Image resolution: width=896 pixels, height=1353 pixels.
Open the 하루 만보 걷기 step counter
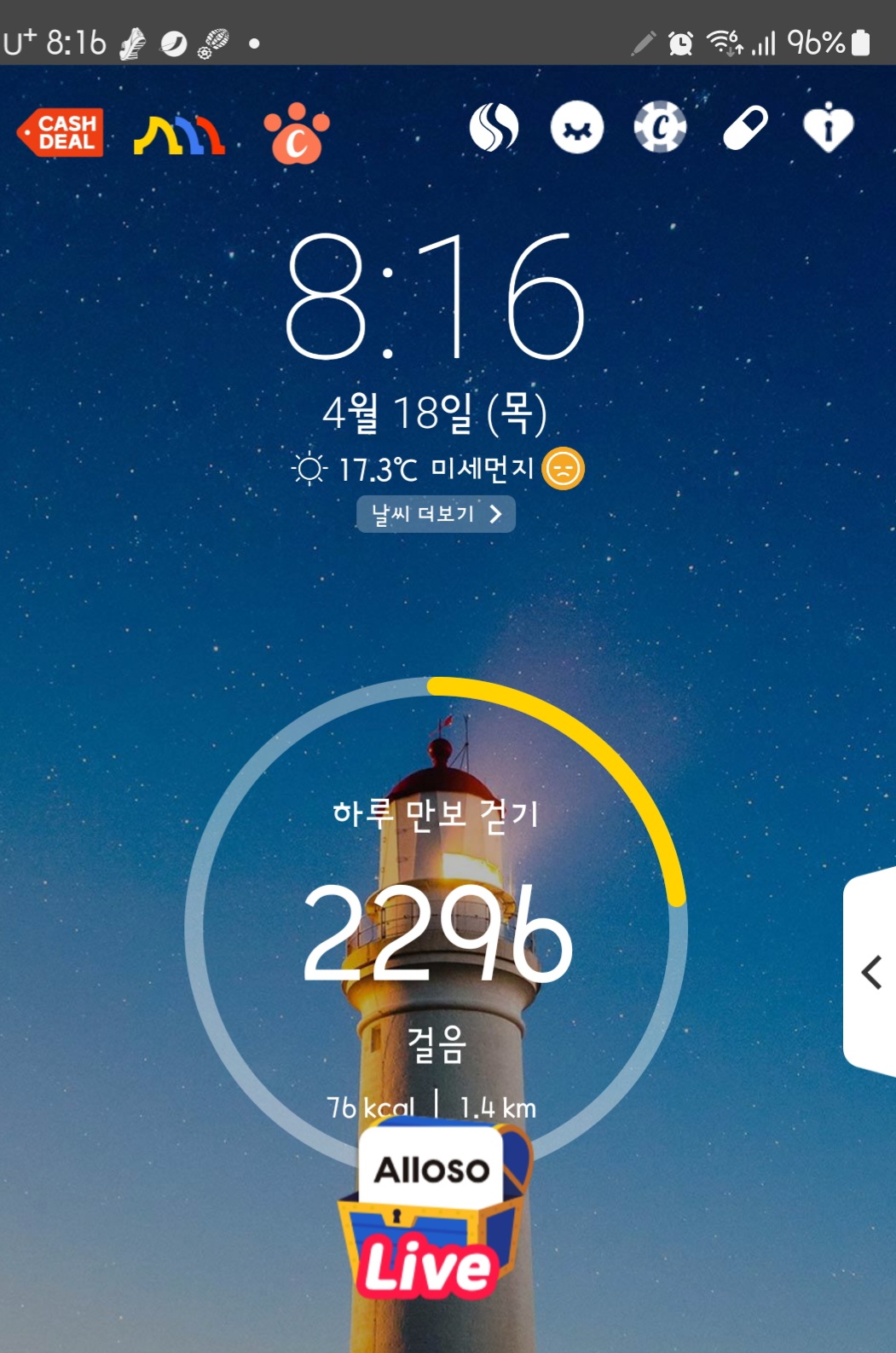(436, 929)
